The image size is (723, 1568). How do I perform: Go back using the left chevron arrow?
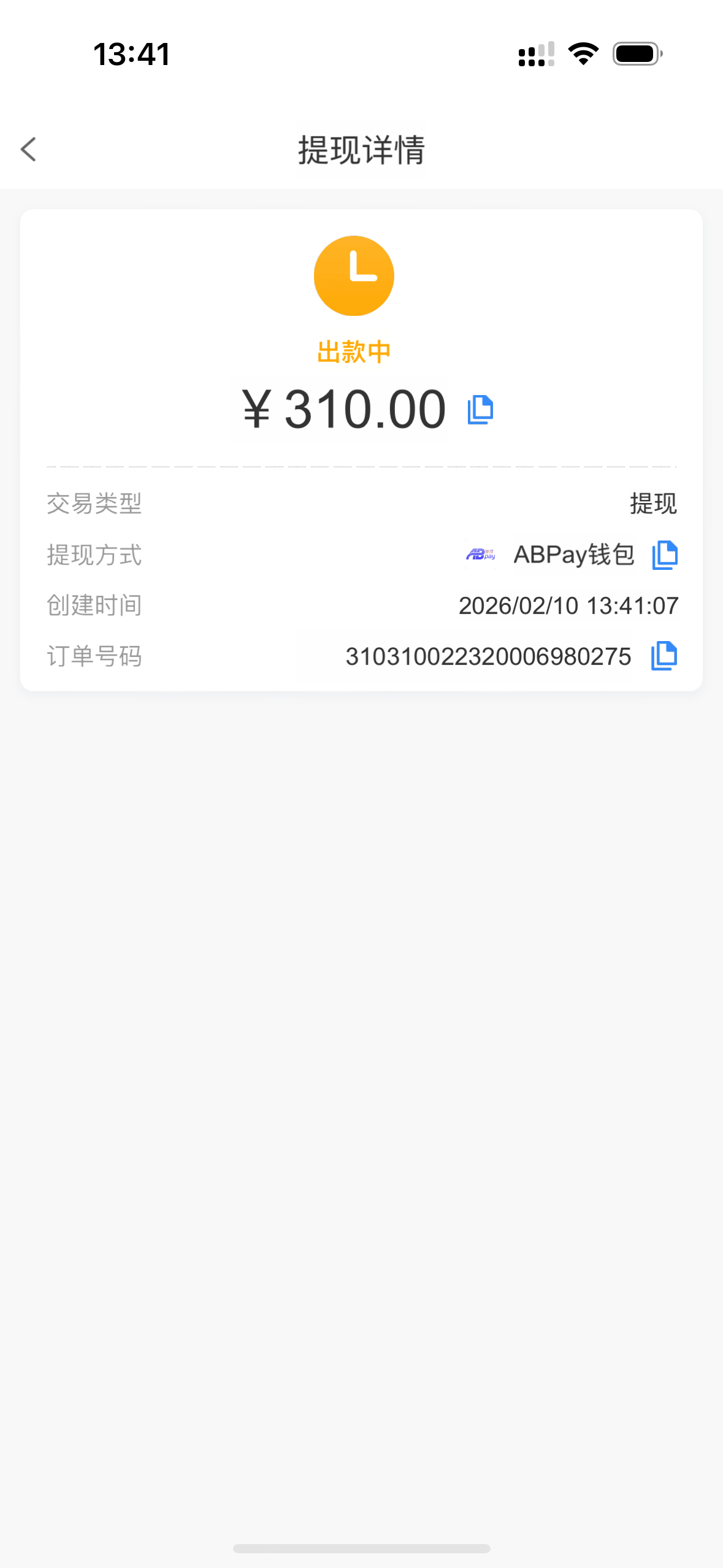pos(28,149)
